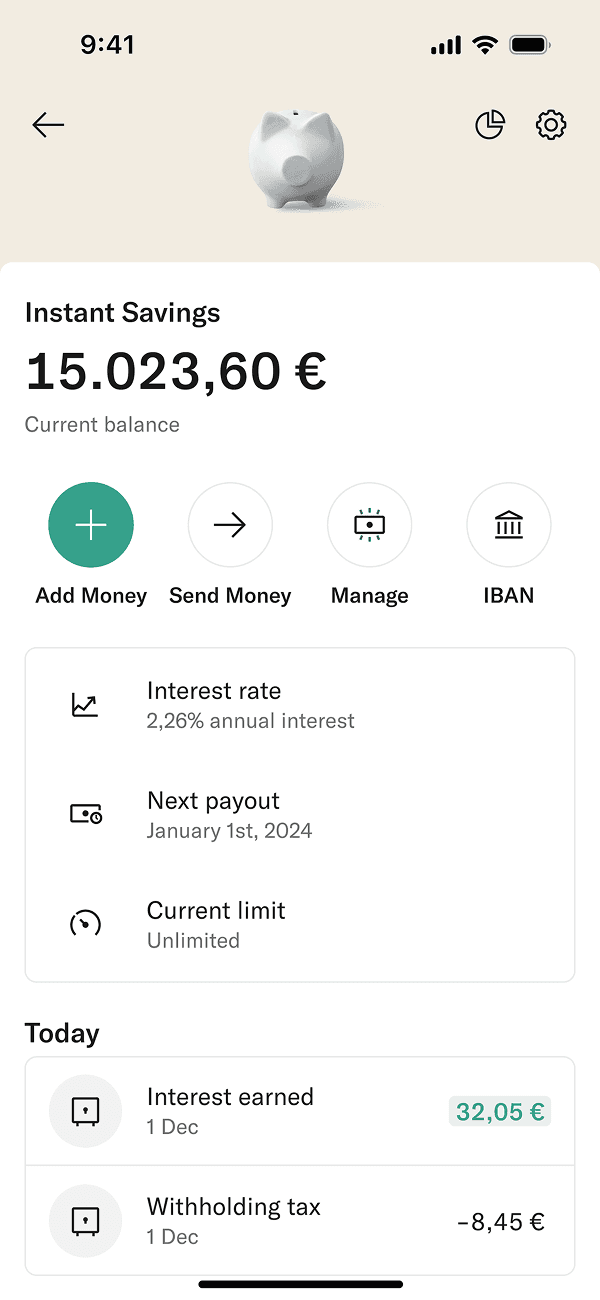View the Withholding tax transaction
This screenshot has height=1300, width=600.
tap(300, 1221)
